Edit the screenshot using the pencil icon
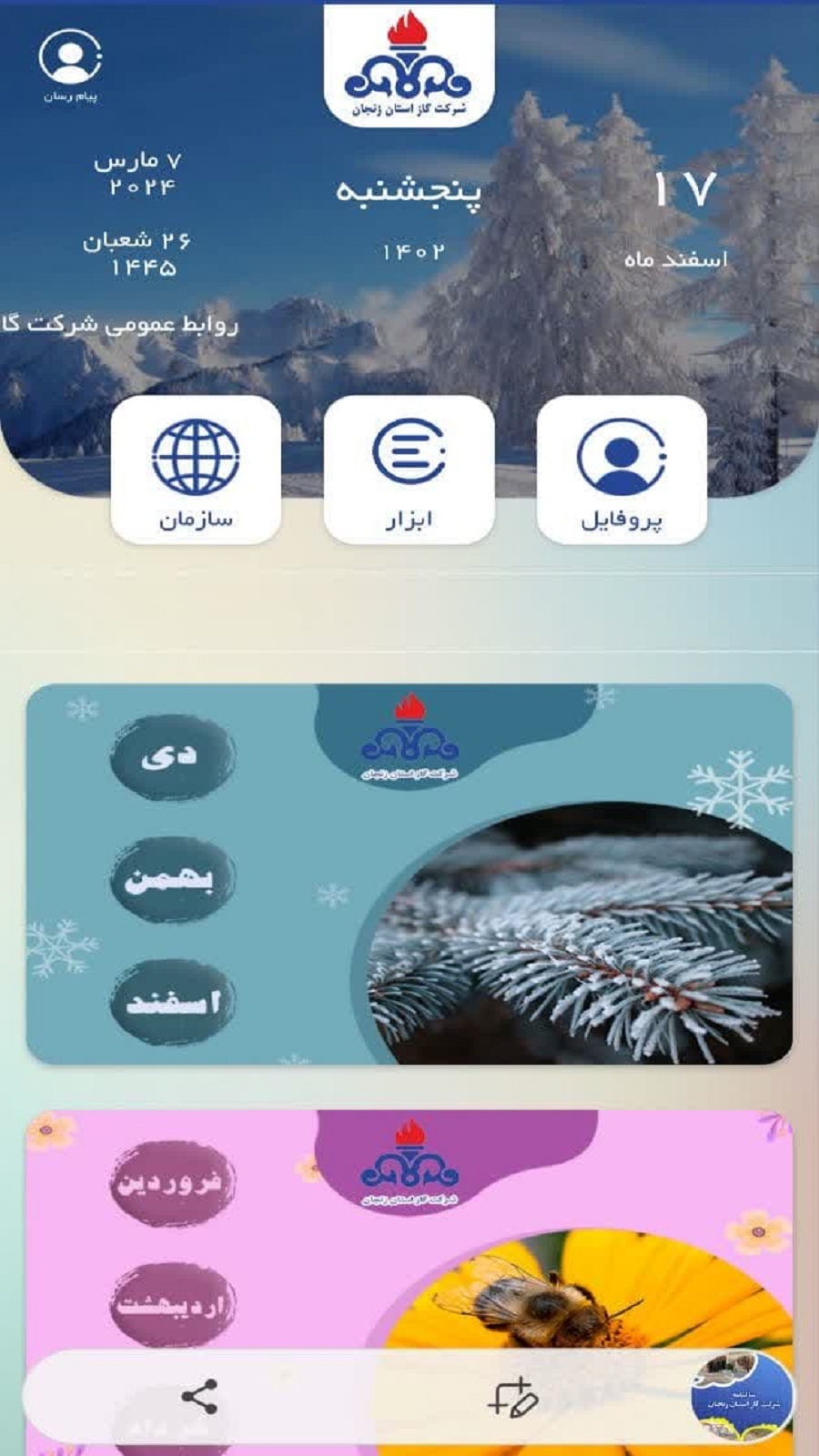 point(512,1398)
